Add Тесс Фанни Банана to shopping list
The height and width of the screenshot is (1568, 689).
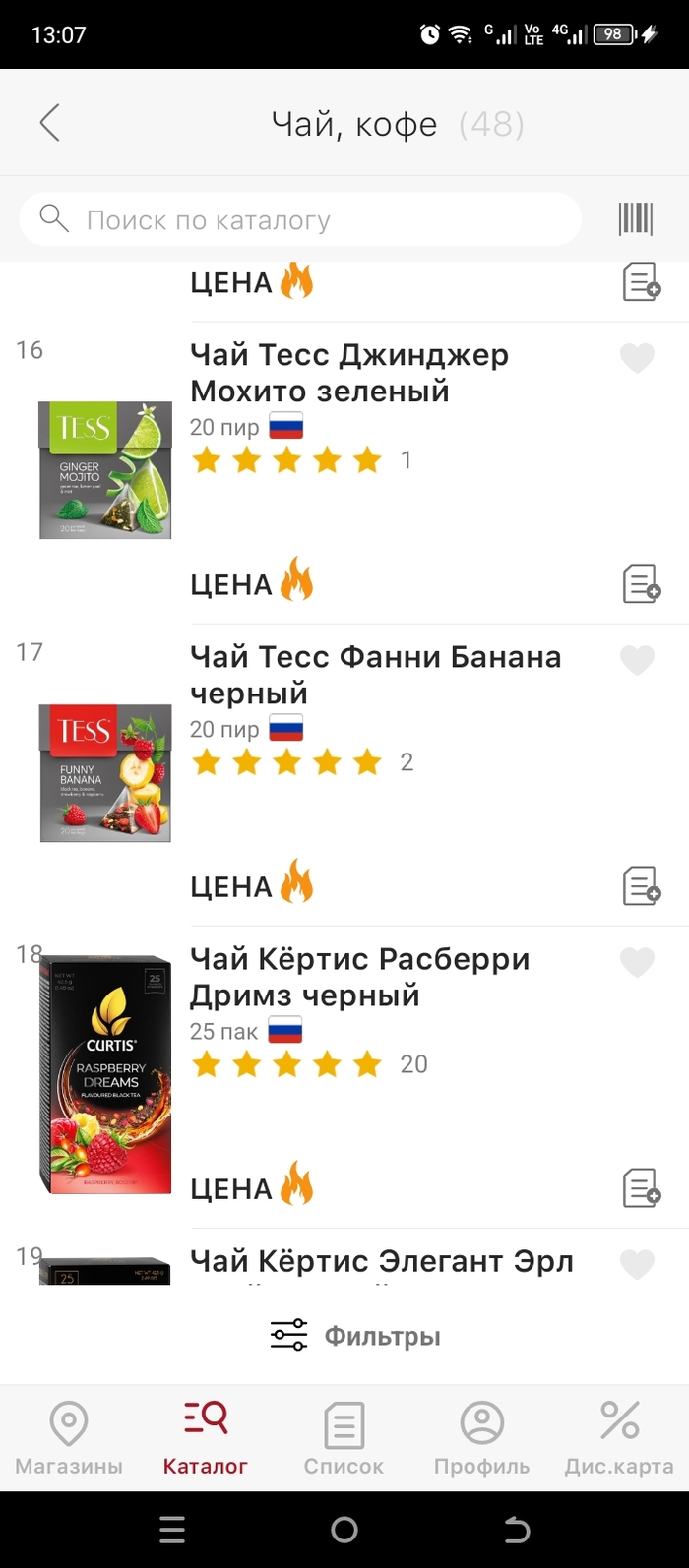[641, 885]
